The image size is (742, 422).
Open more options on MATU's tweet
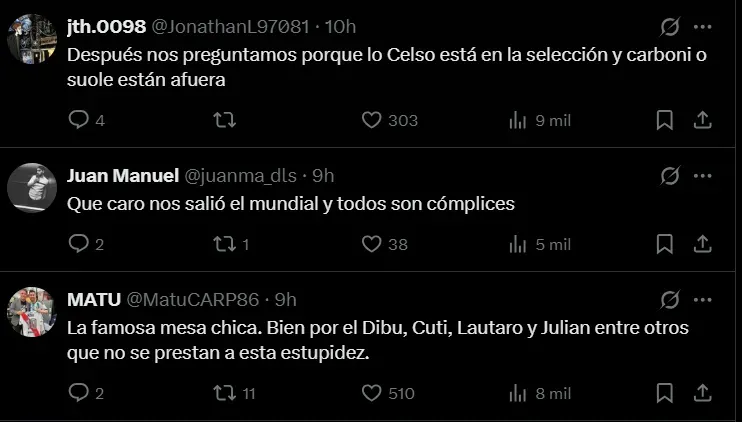[702, 299]
